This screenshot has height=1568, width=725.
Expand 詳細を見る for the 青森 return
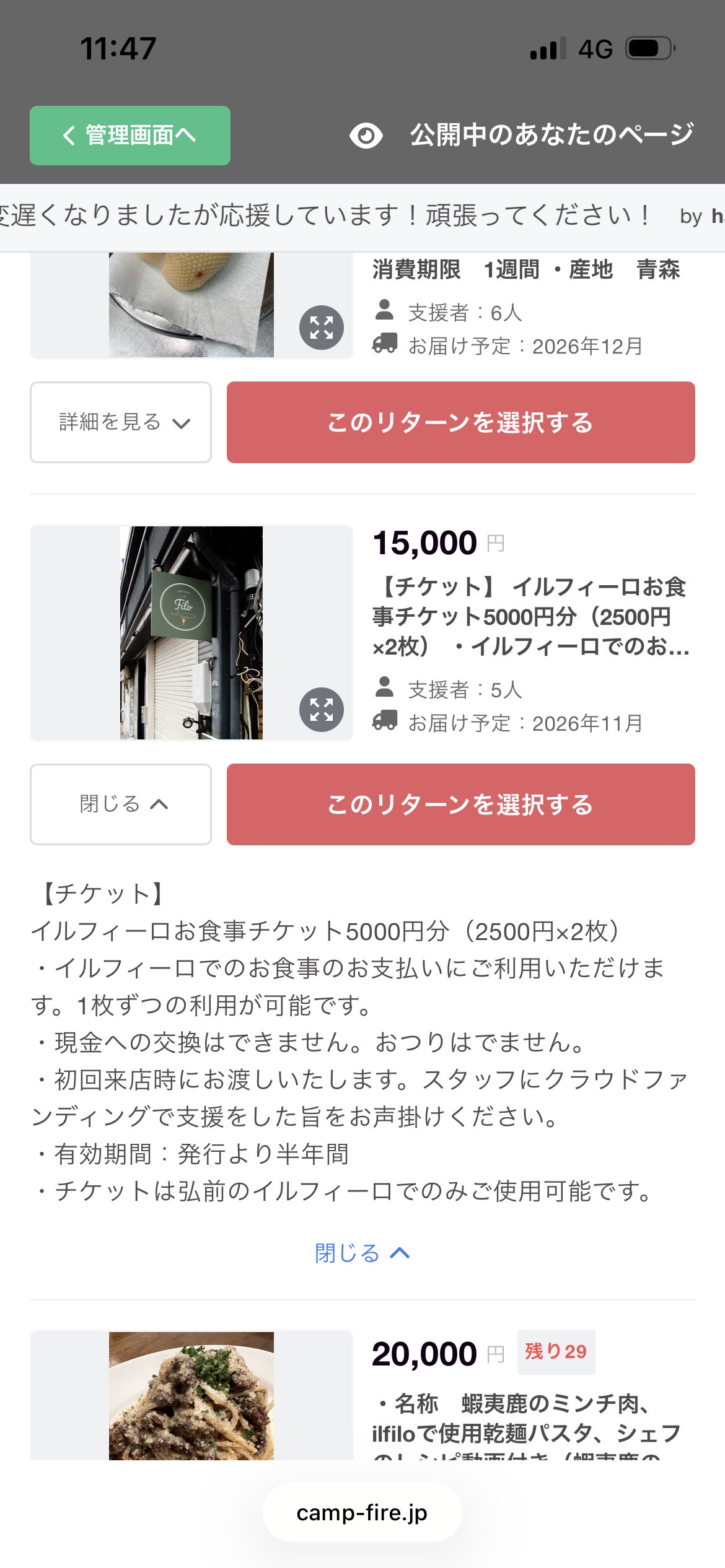(x=121, y=422)
